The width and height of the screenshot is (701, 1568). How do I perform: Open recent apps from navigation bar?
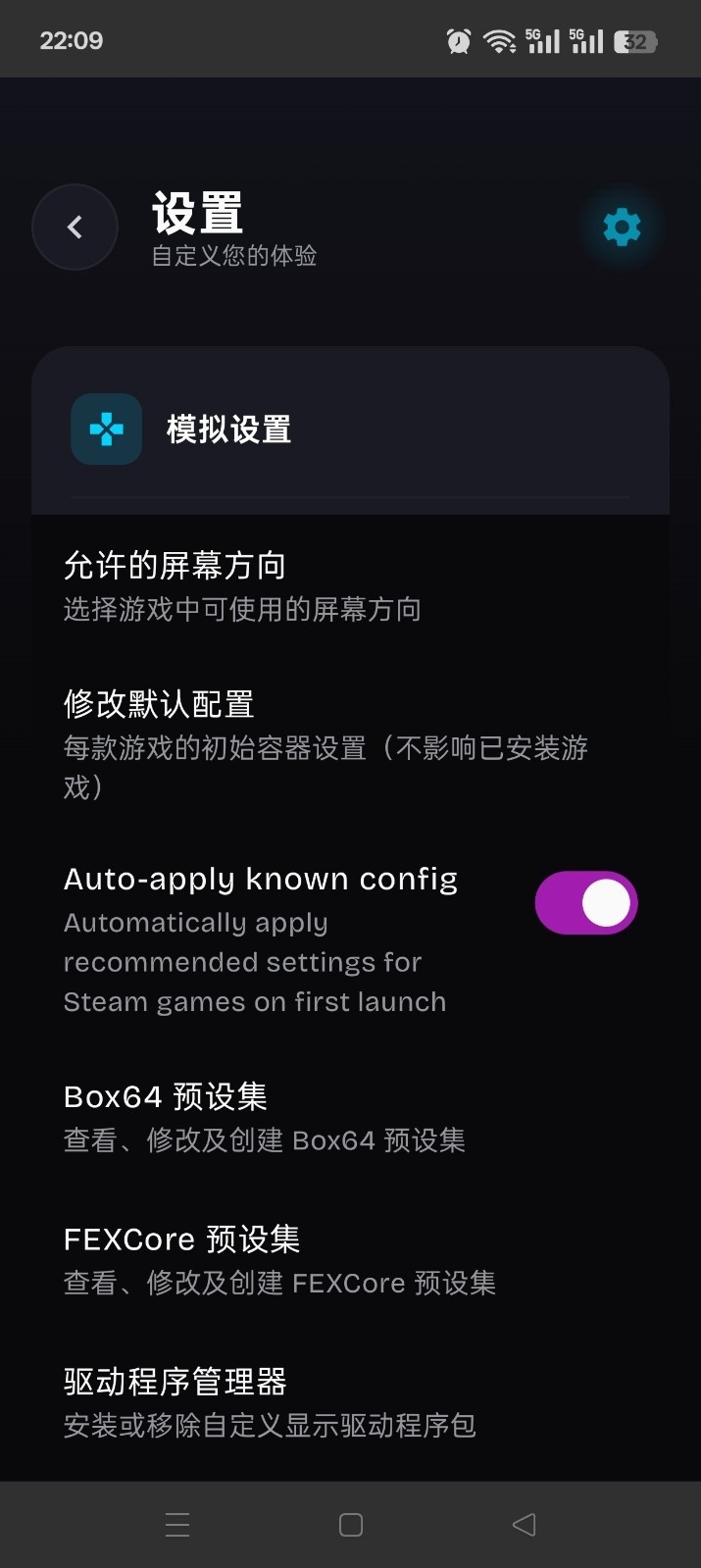pyautogui.click(x=177, y=1525)
